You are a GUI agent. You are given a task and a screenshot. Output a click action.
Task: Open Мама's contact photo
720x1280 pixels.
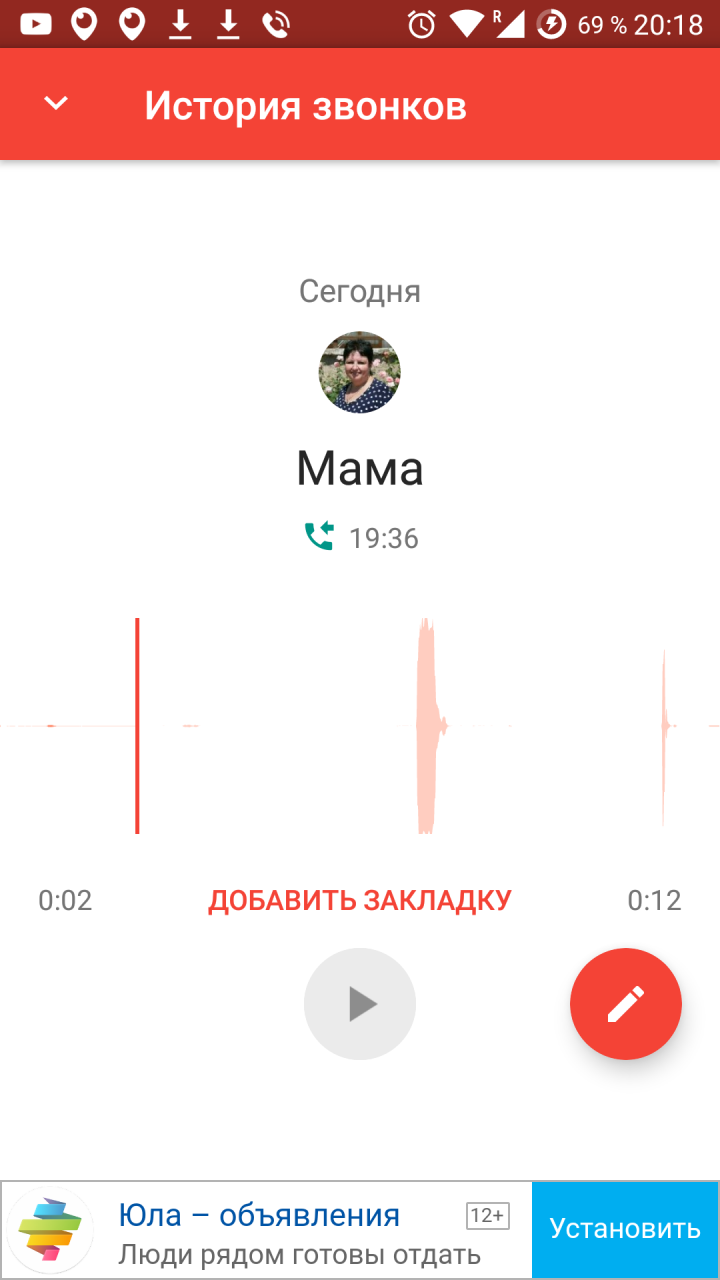click(x=360, y=372)
